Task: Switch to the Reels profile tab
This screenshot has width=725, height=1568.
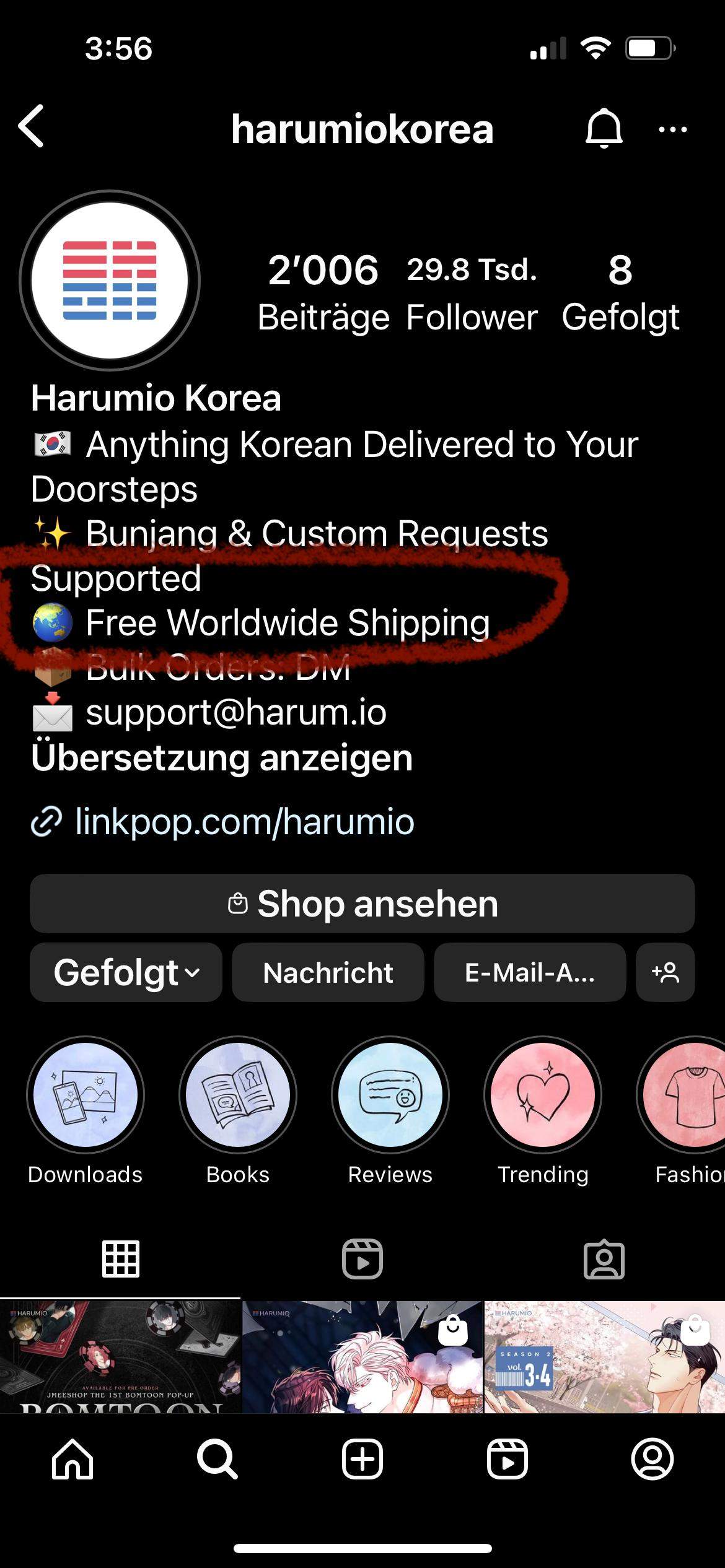Action: point(362,1259)
